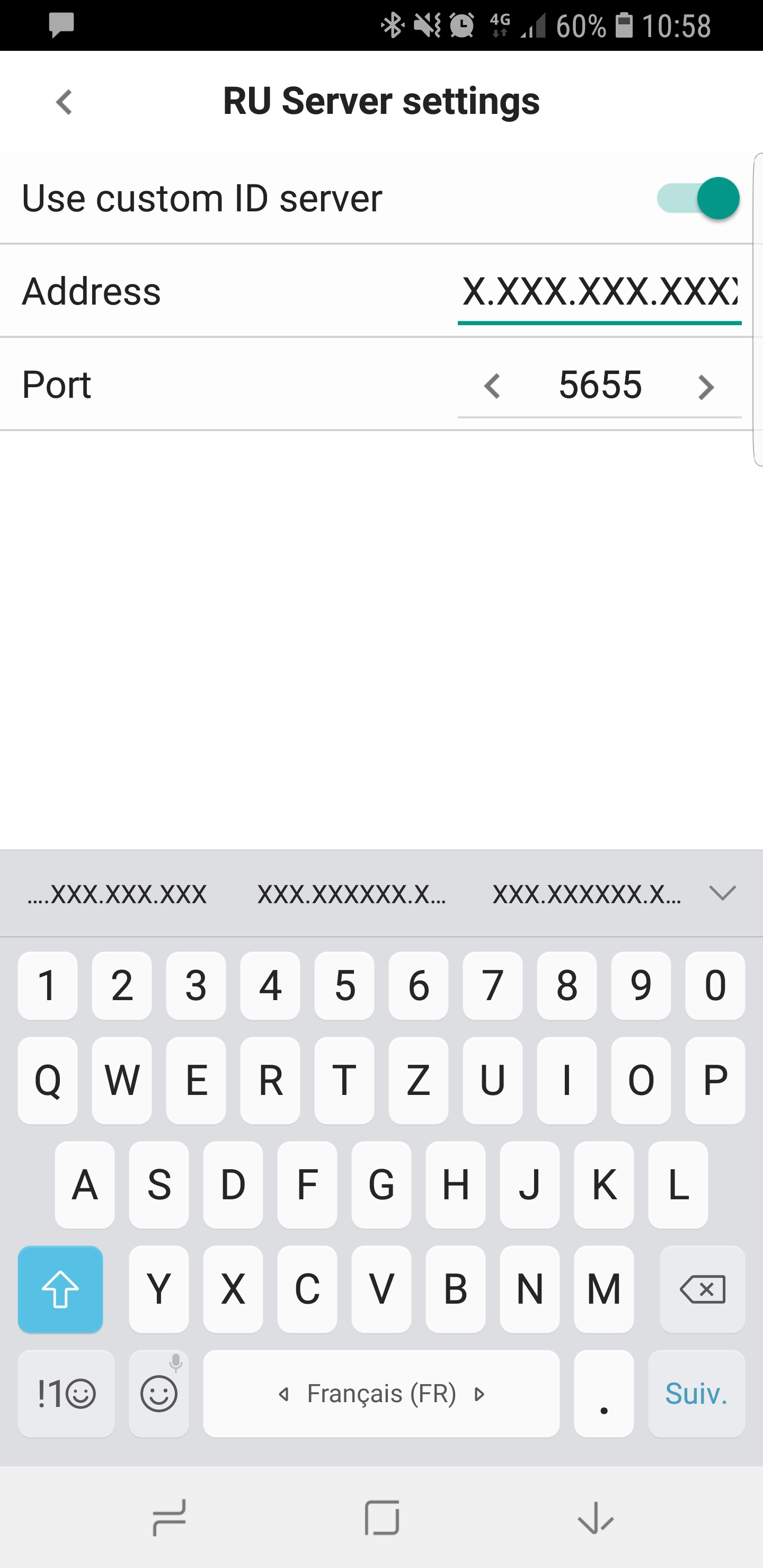Disable the Use custom ID server switch

point(698,199)
